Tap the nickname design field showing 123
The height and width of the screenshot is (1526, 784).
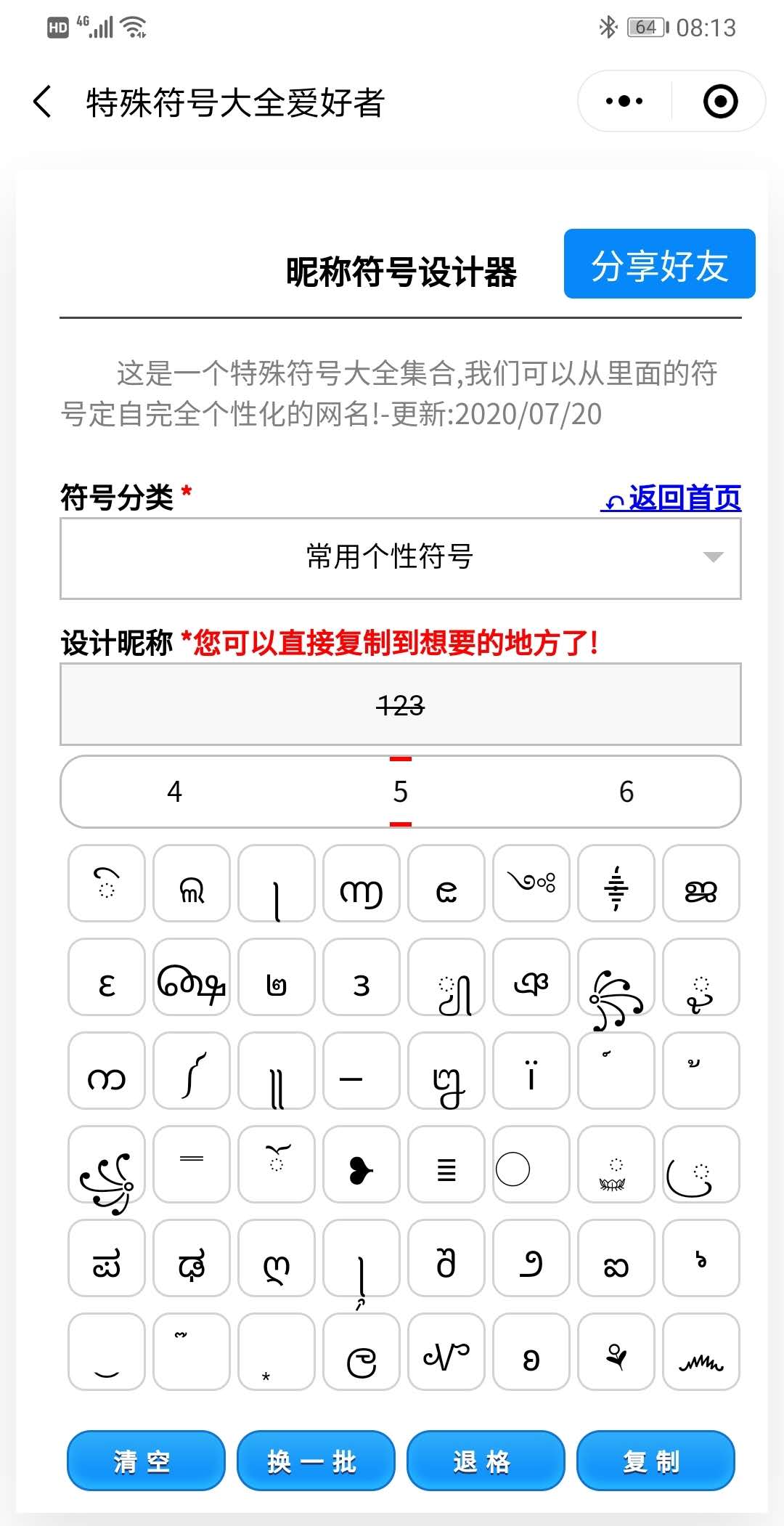click(400, 705)
